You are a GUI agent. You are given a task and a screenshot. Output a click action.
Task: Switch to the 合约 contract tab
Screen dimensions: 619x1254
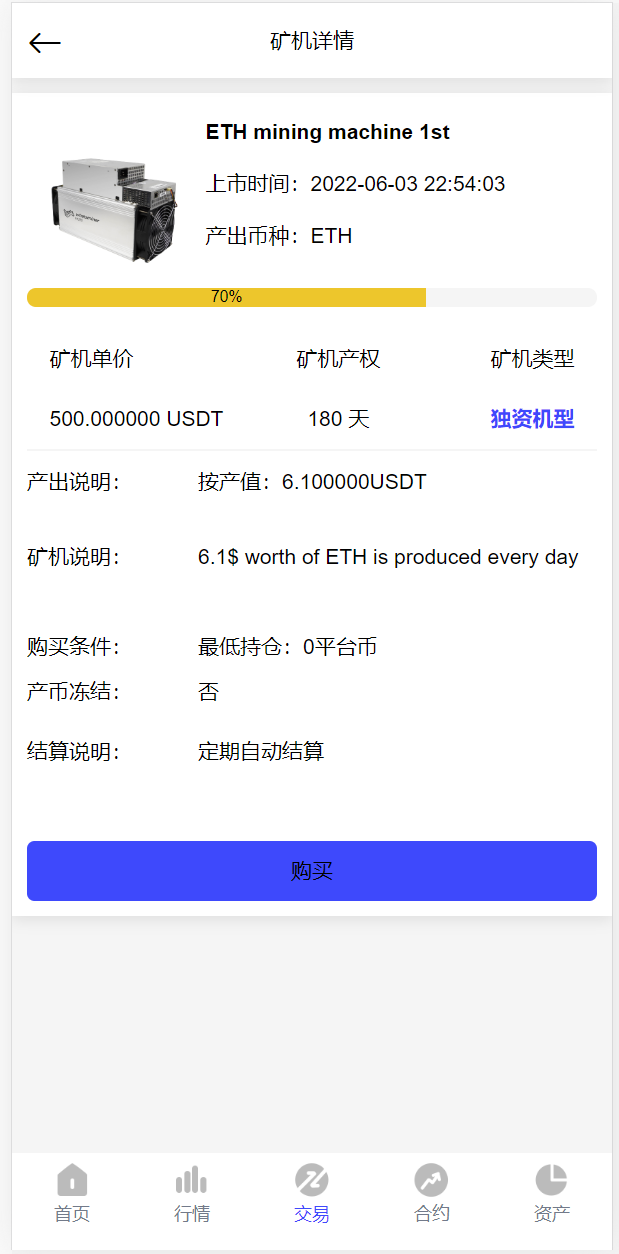click(432, 1193)
